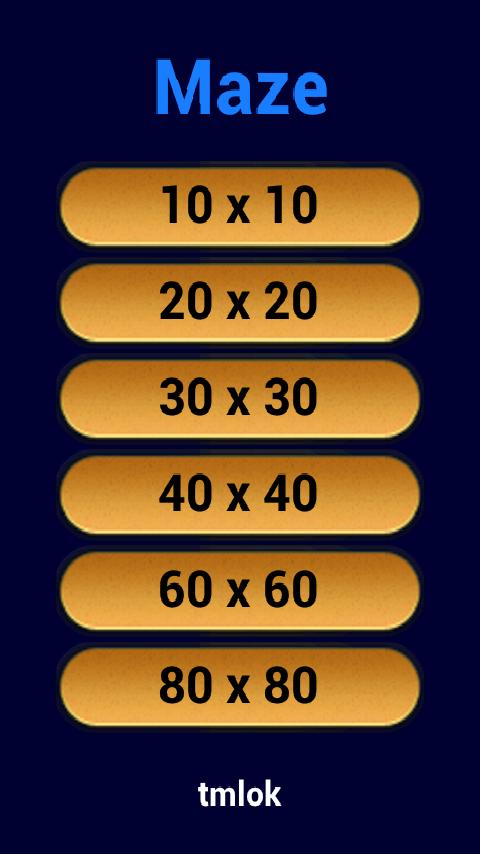This screenshot has width=480, height=854.
Task: Play the 60 x 60 maze
Action: 240,590
